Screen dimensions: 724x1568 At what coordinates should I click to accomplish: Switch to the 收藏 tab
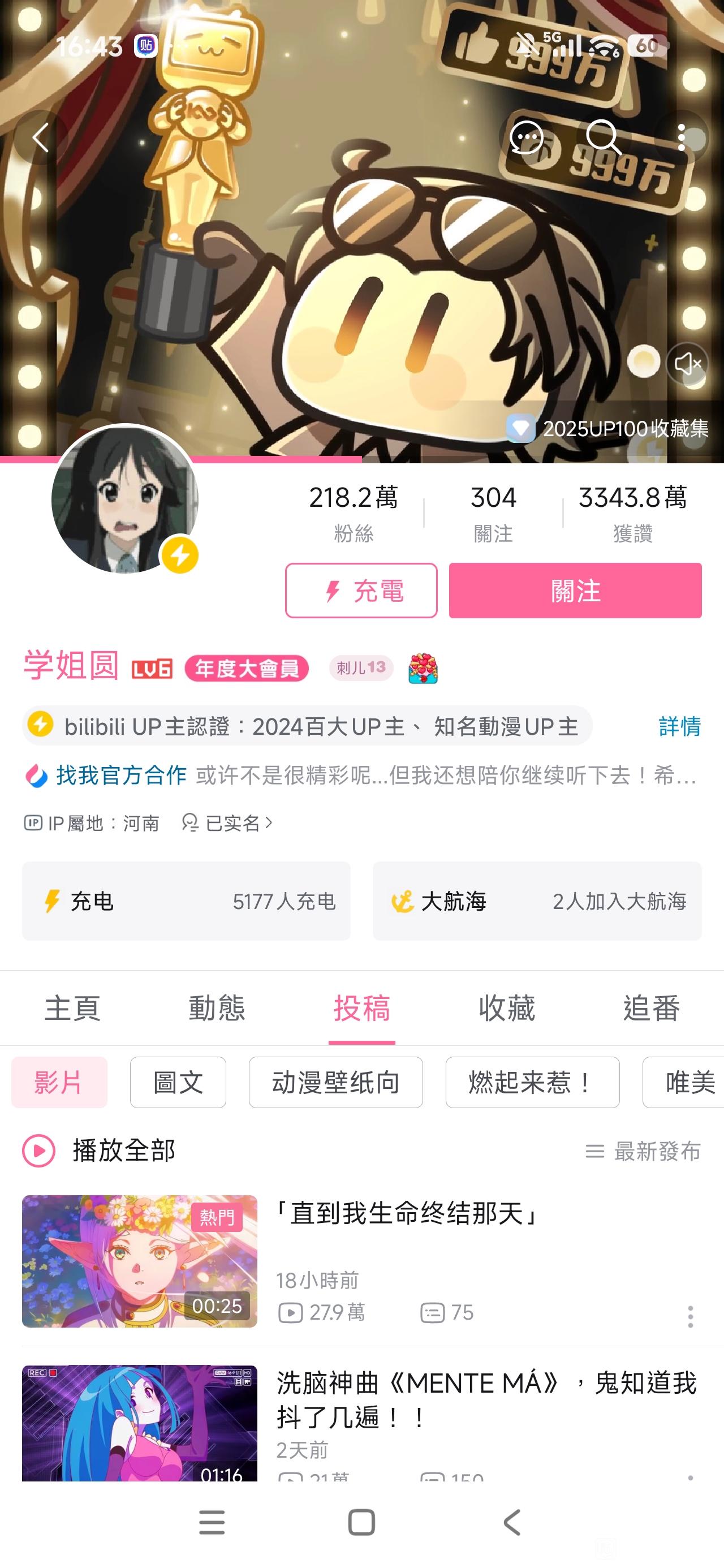[x=506, y=1008]
